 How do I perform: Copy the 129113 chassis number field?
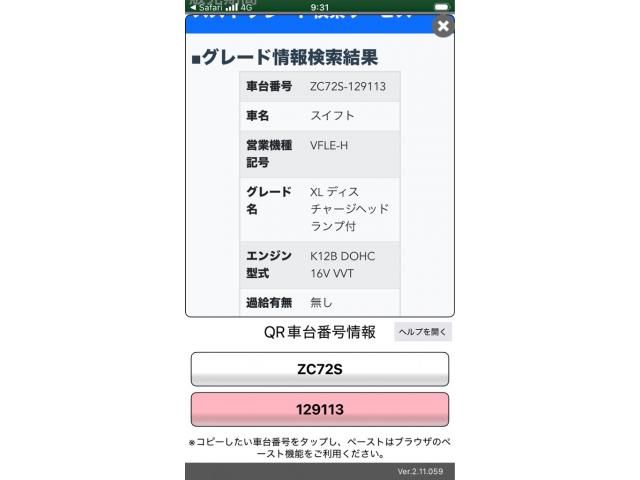319,409
